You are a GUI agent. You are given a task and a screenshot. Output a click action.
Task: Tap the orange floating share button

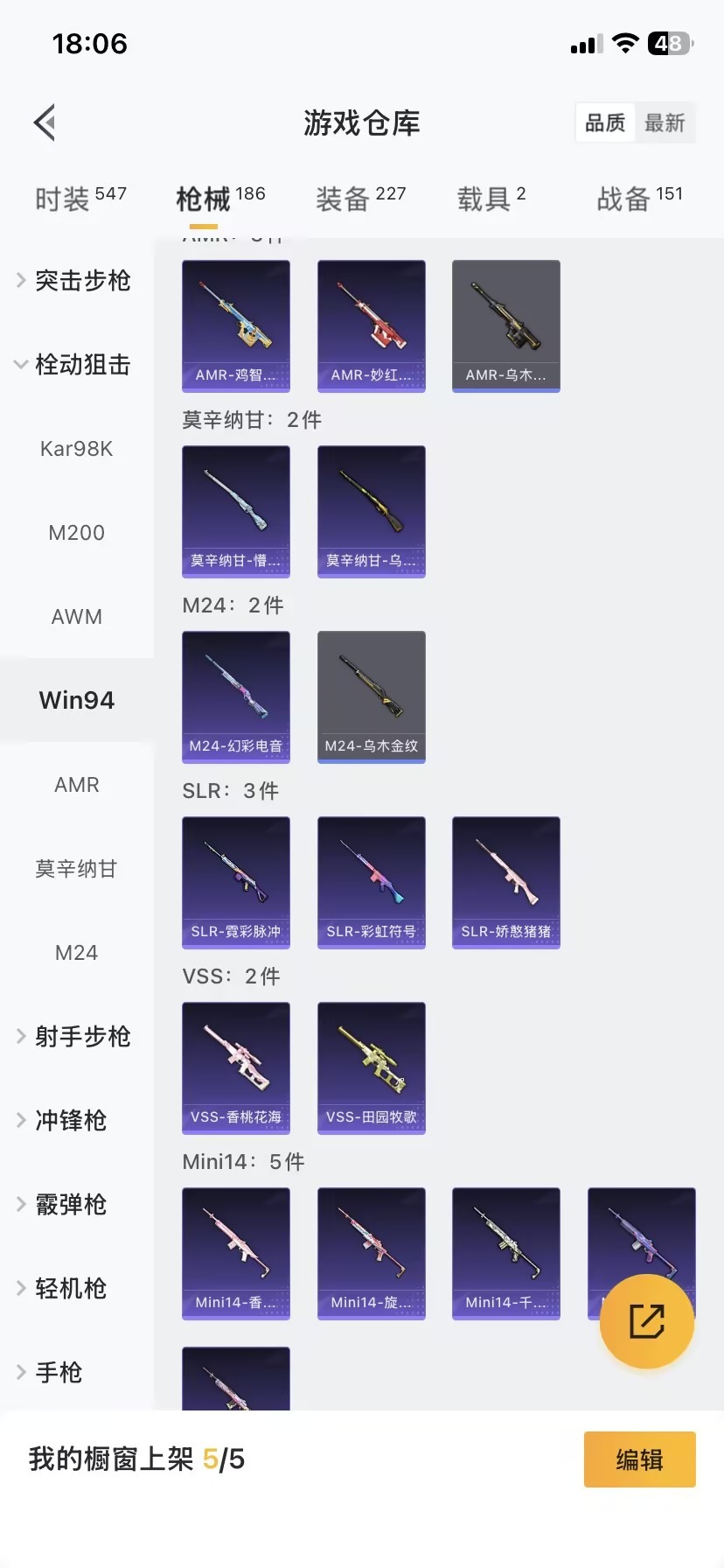coord(647,1321)
